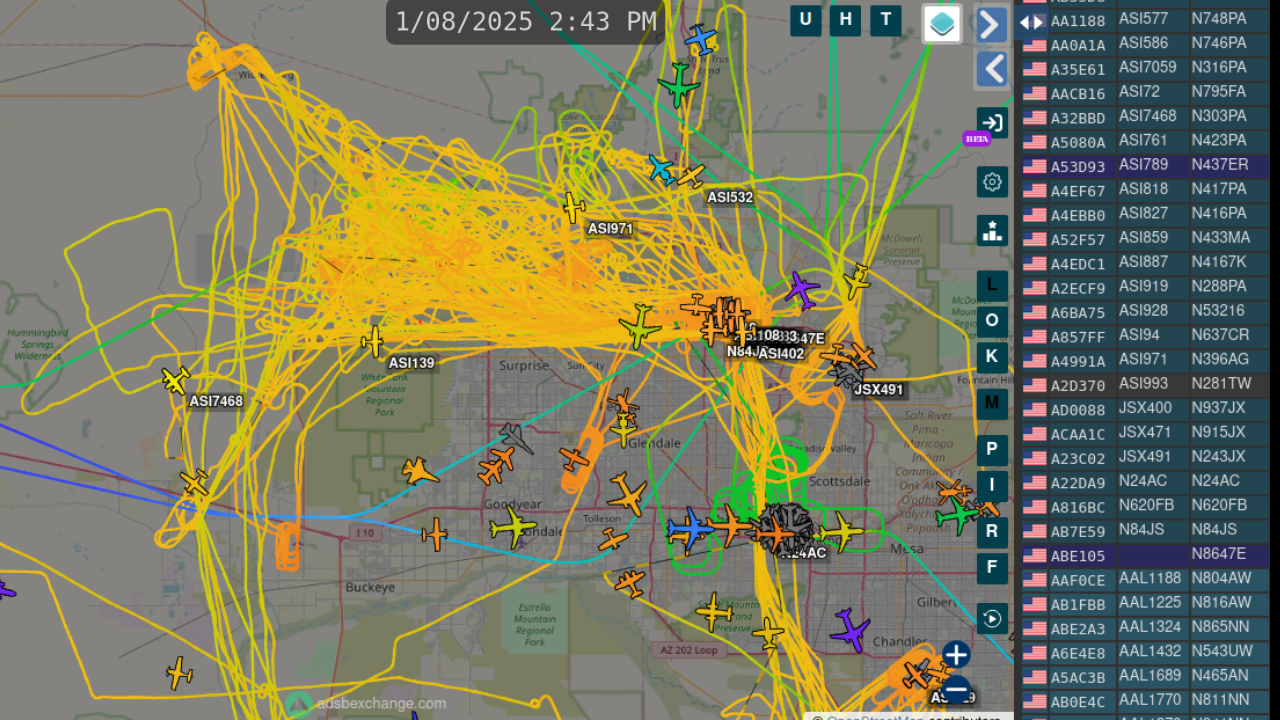This screenshot has height=720, width=1280.
Task: Tap the right arrow sidebar button
Action: (x=991, y=24)
